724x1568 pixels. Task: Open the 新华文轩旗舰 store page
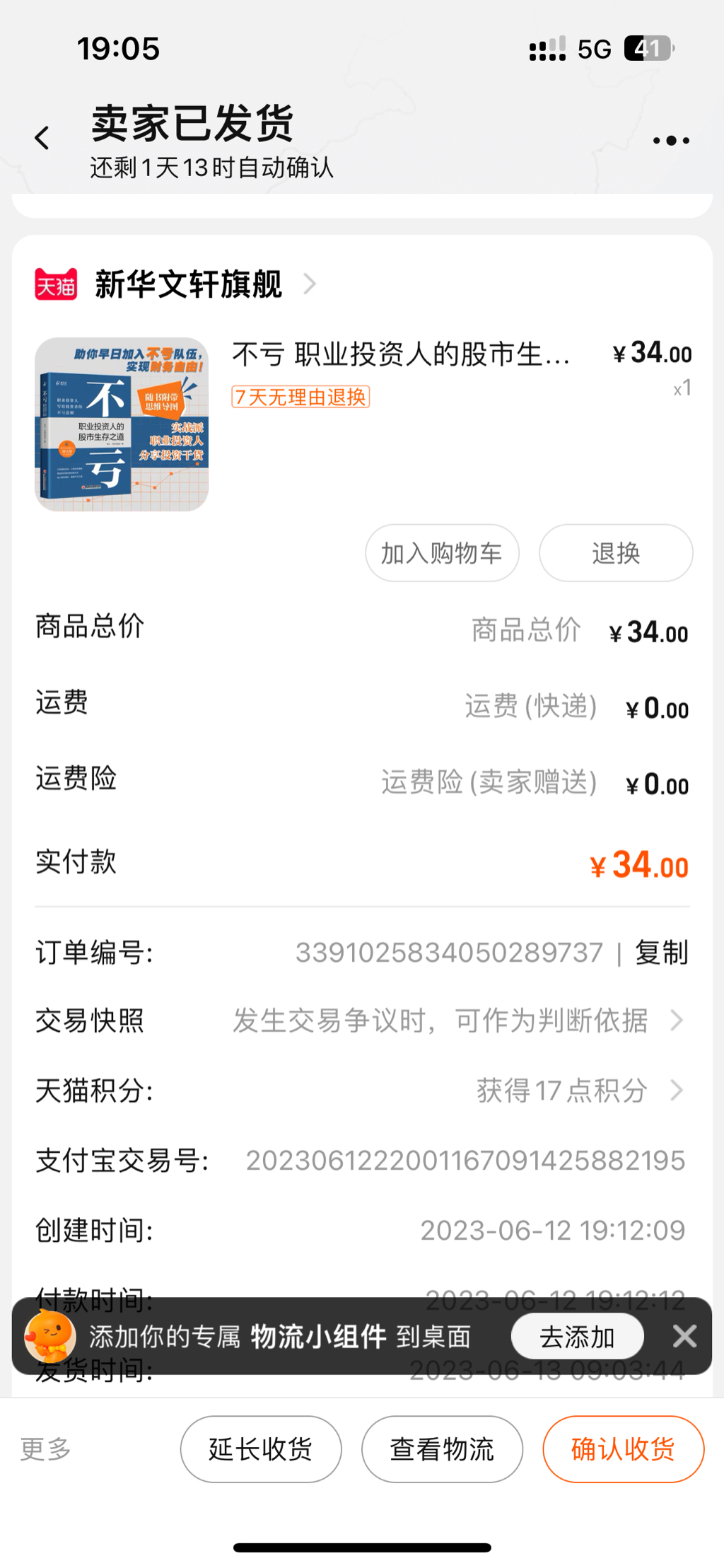pyautogui.click(x=188, y=284)
